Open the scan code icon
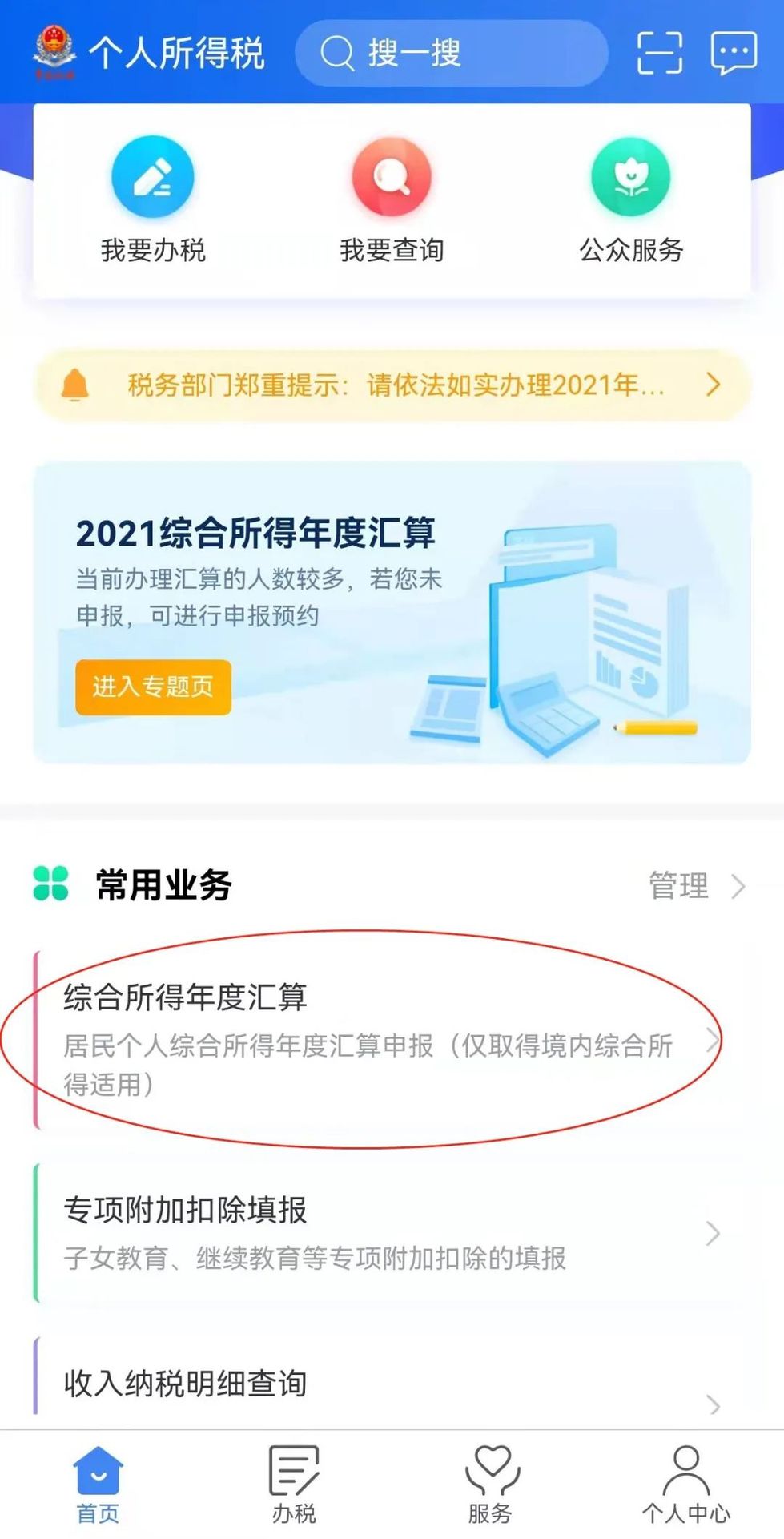This screenshot has height=1539, width=784. click(660, 54)
